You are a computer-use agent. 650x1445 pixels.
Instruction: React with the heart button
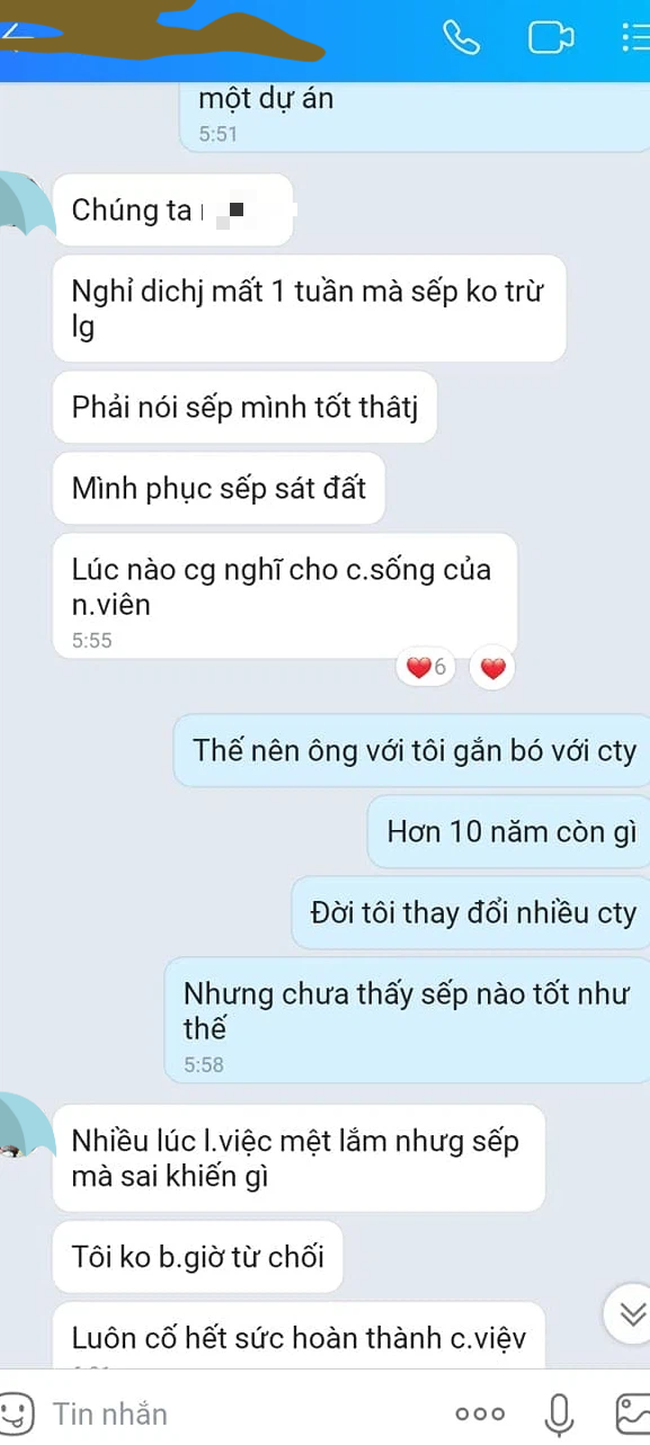(492, 668)
